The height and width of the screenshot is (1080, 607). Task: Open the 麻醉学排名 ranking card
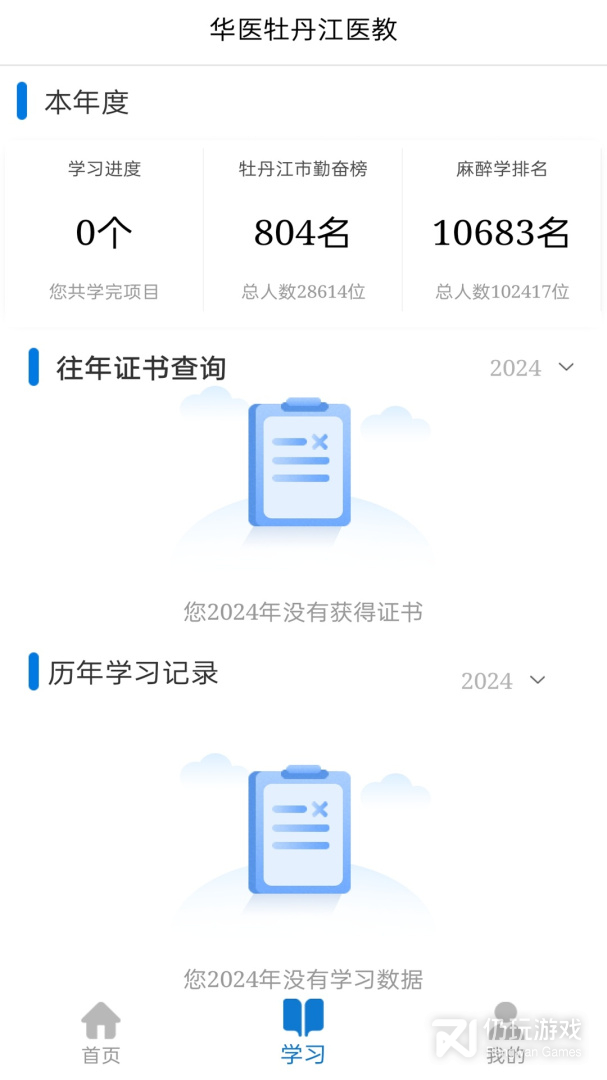(x=502, y=232)
